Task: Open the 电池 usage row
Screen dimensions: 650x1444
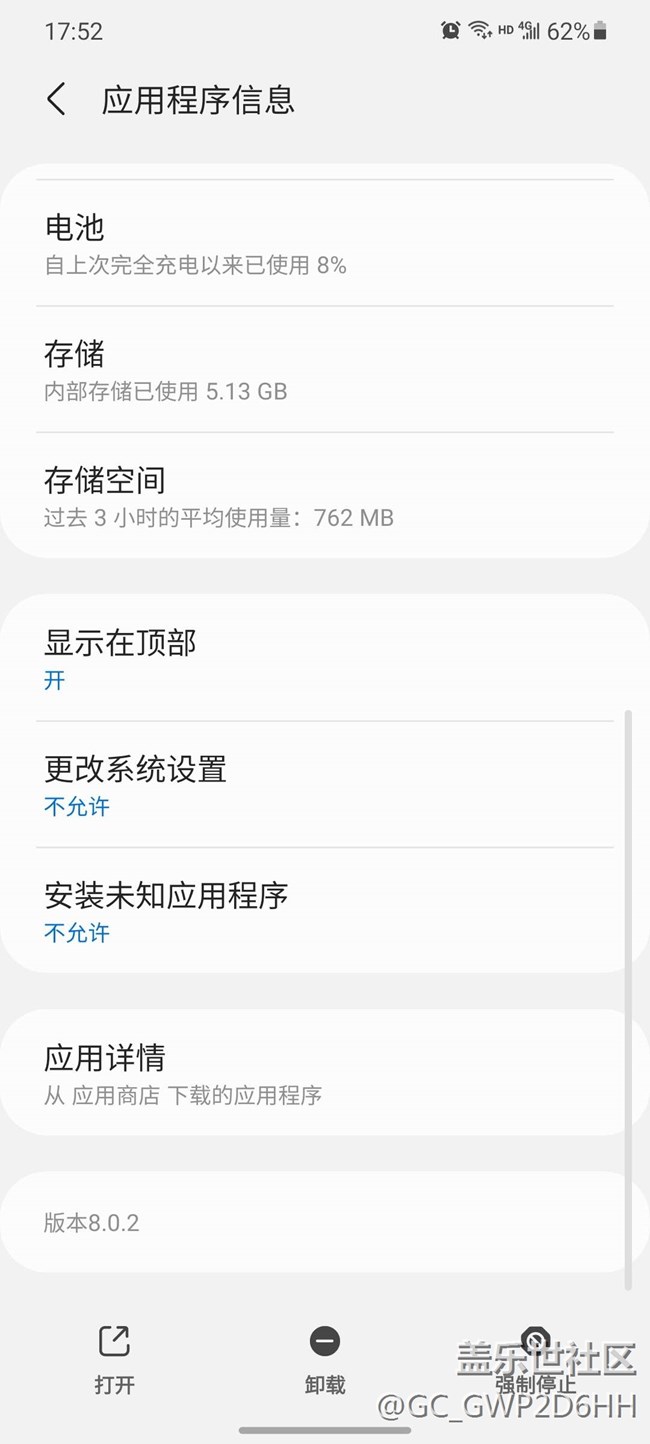Action: tap(324, 244)
